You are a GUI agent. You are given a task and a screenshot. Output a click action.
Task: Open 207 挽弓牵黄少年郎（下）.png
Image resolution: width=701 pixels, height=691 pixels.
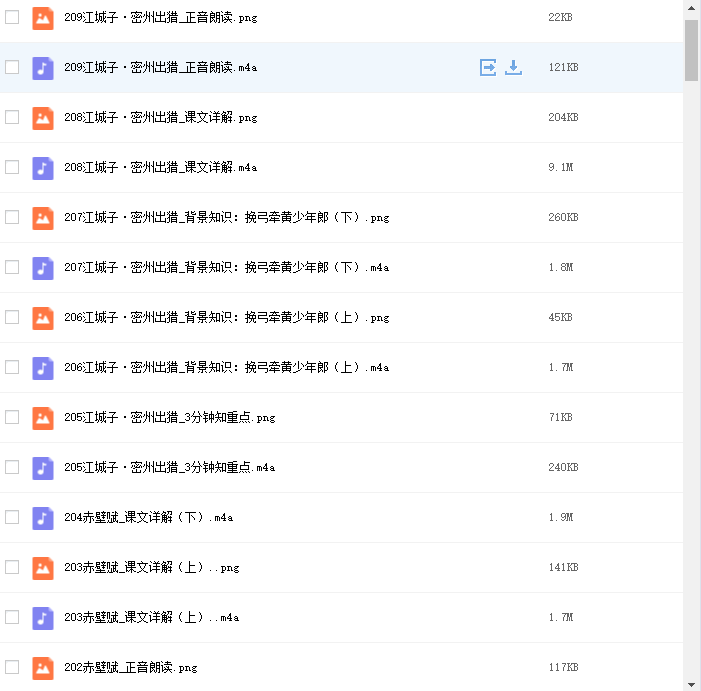point(226,218)
